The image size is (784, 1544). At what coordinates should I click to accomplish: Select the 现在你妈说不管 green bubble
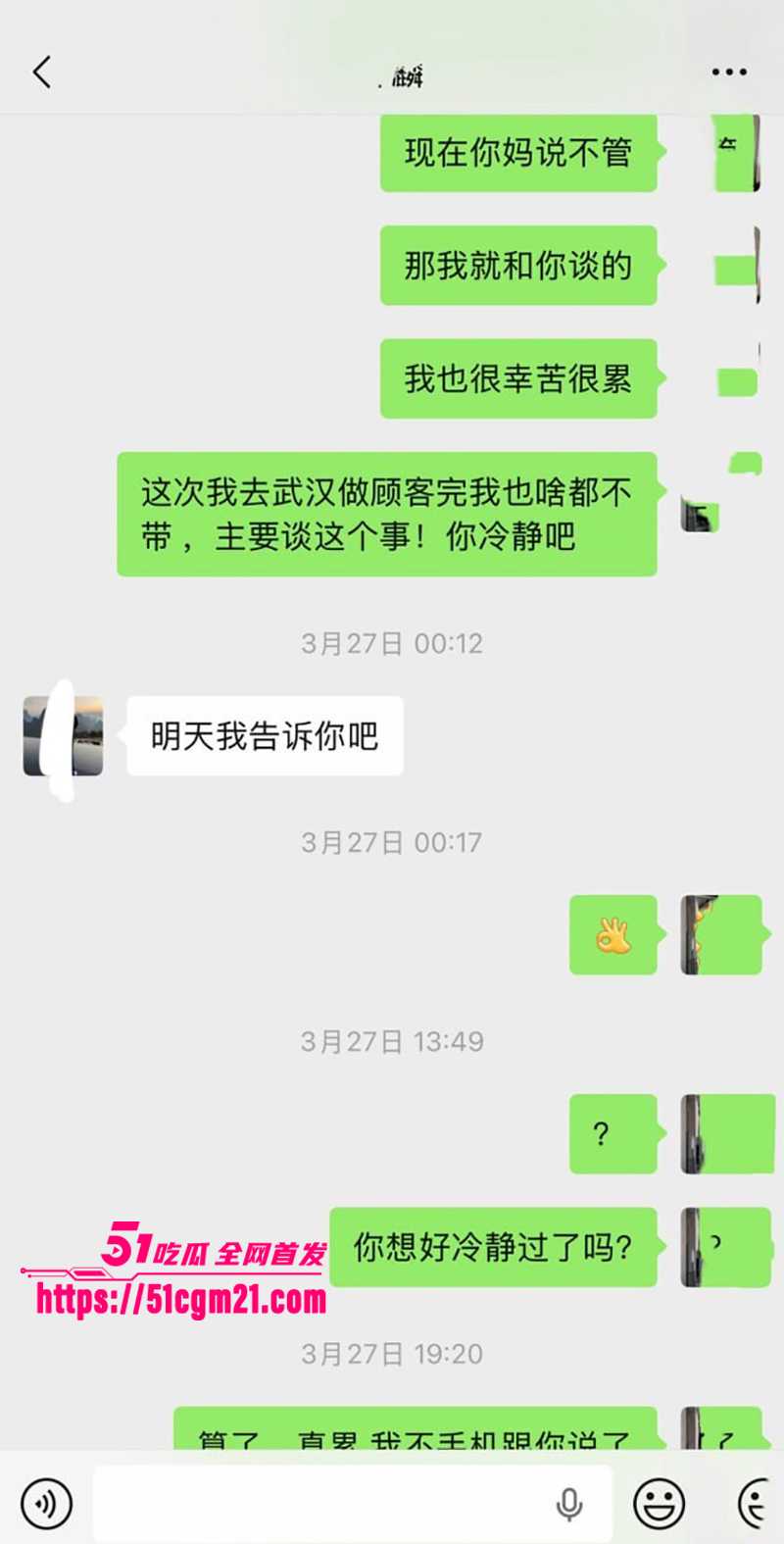click(518, 153)
